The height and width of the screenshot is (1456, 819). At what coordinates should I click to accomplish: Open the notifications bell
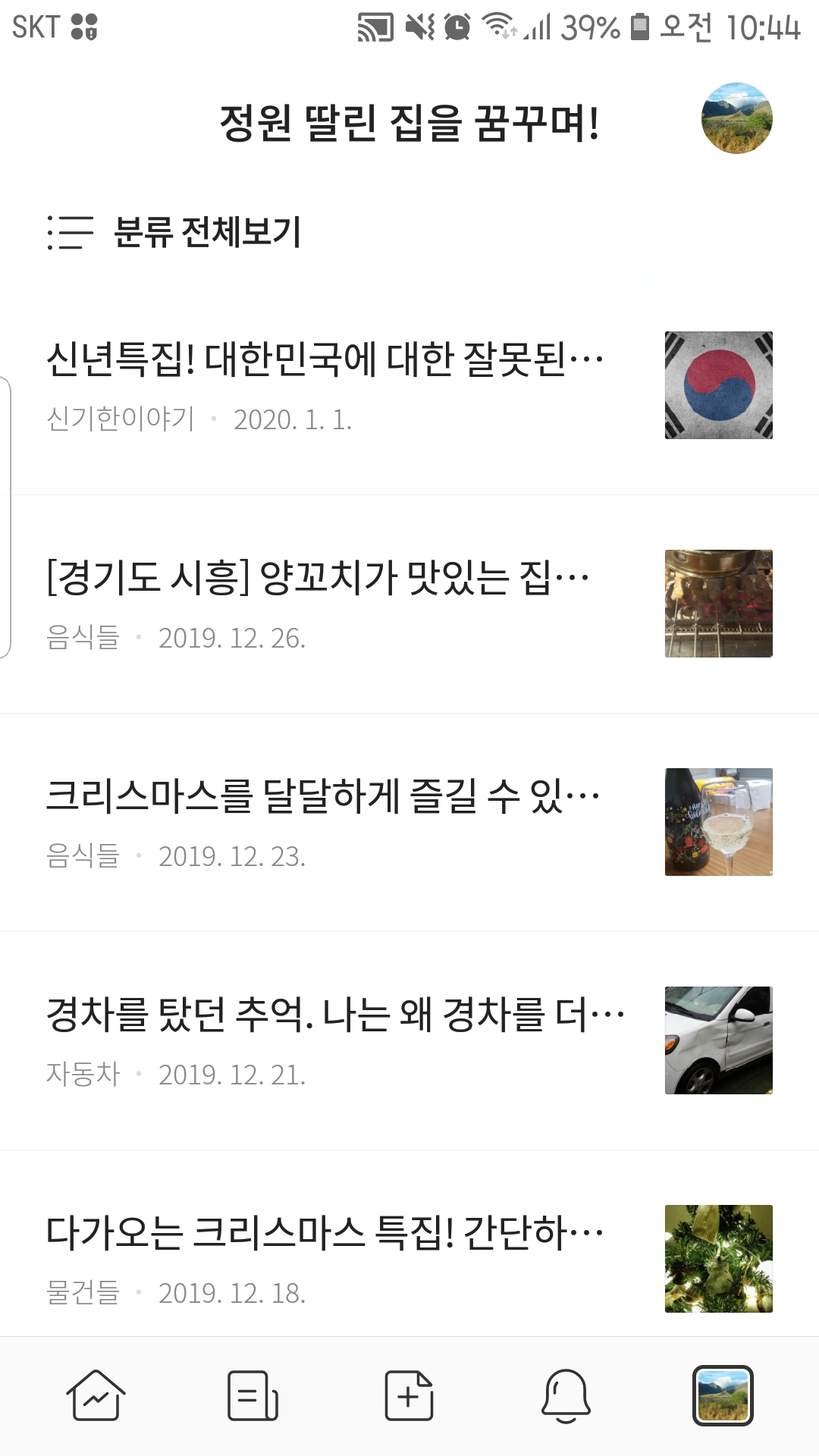(566, 1395)
